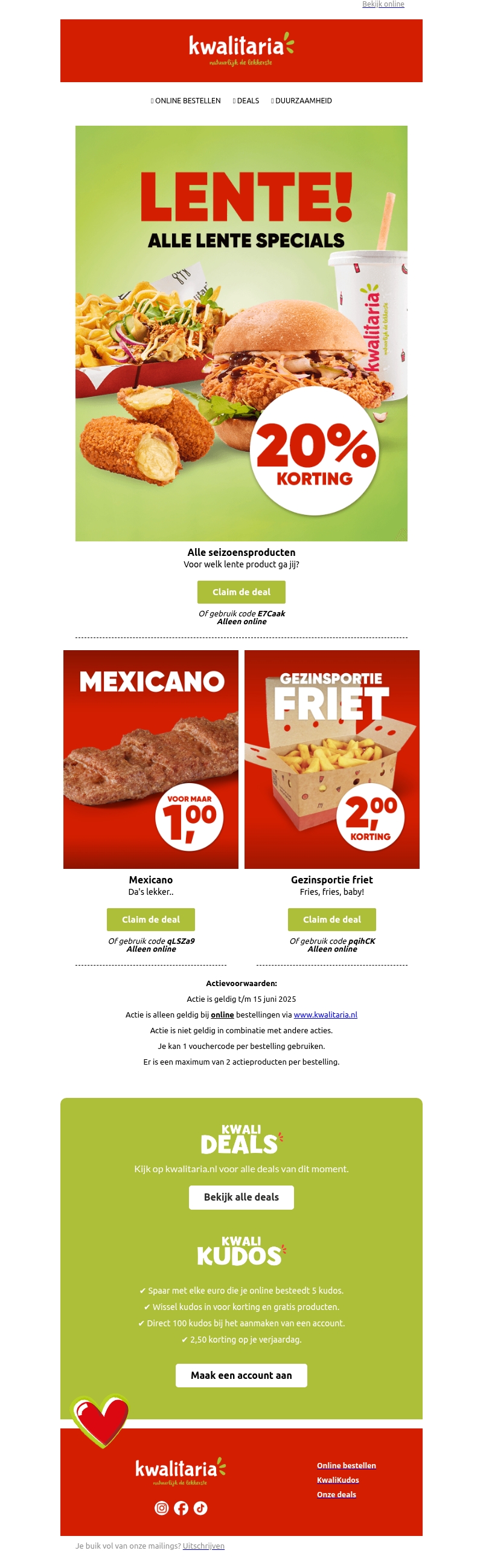Open the Lente specials banner
483x1568 pixels.
pos(241,333)
